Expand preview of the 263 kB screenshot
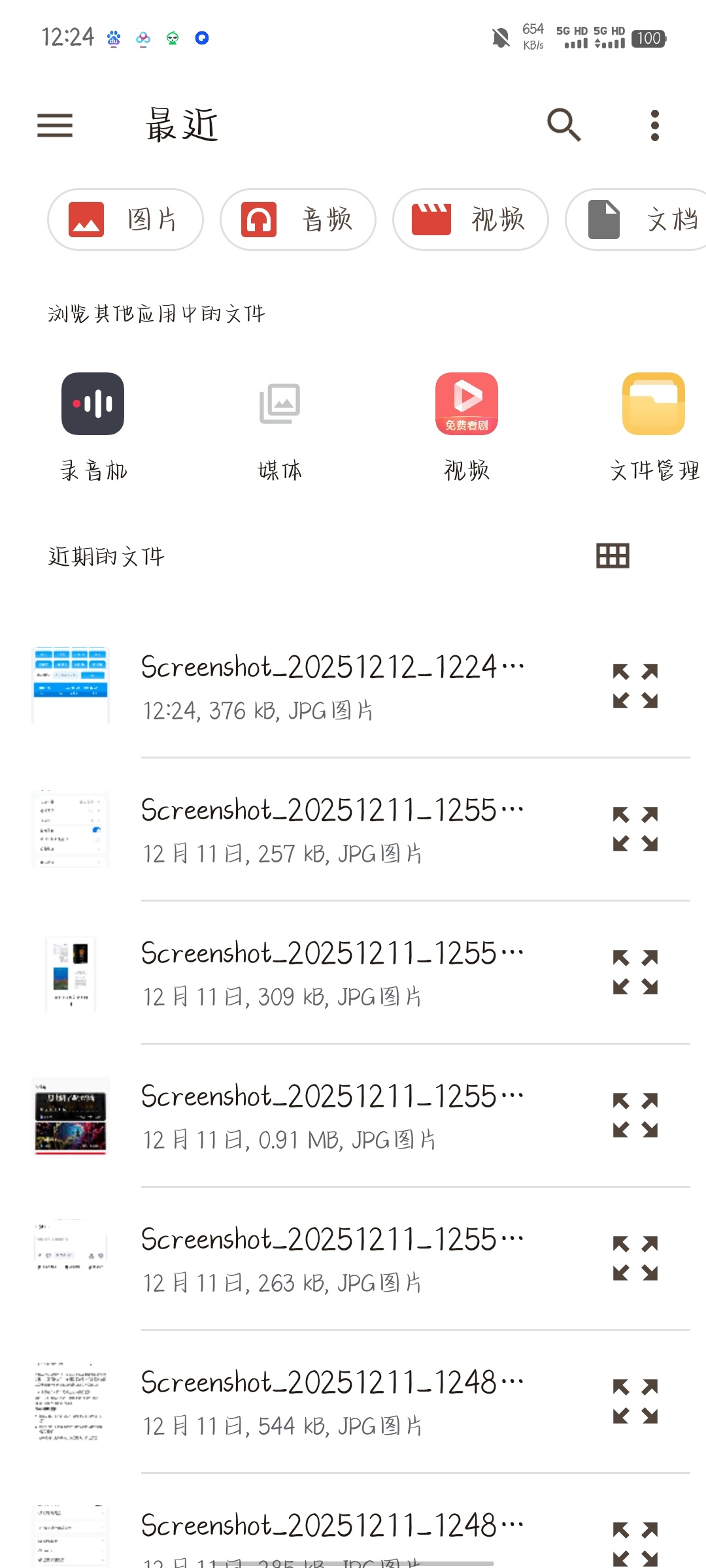 tap(635, 1258)
